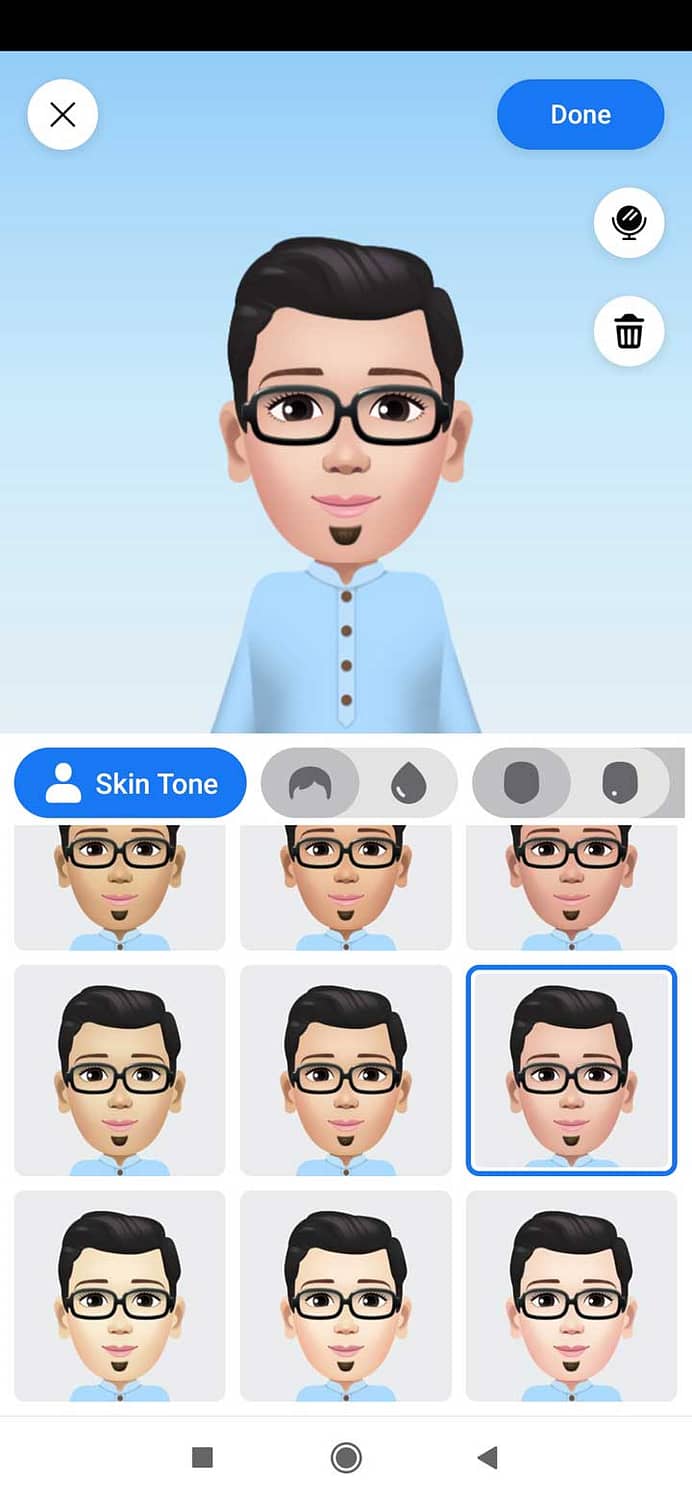Pick the bottom-middle fair skin tone
This screenshot has width=692, height=1499.
pyautogui.click(x=345, y=1295)
